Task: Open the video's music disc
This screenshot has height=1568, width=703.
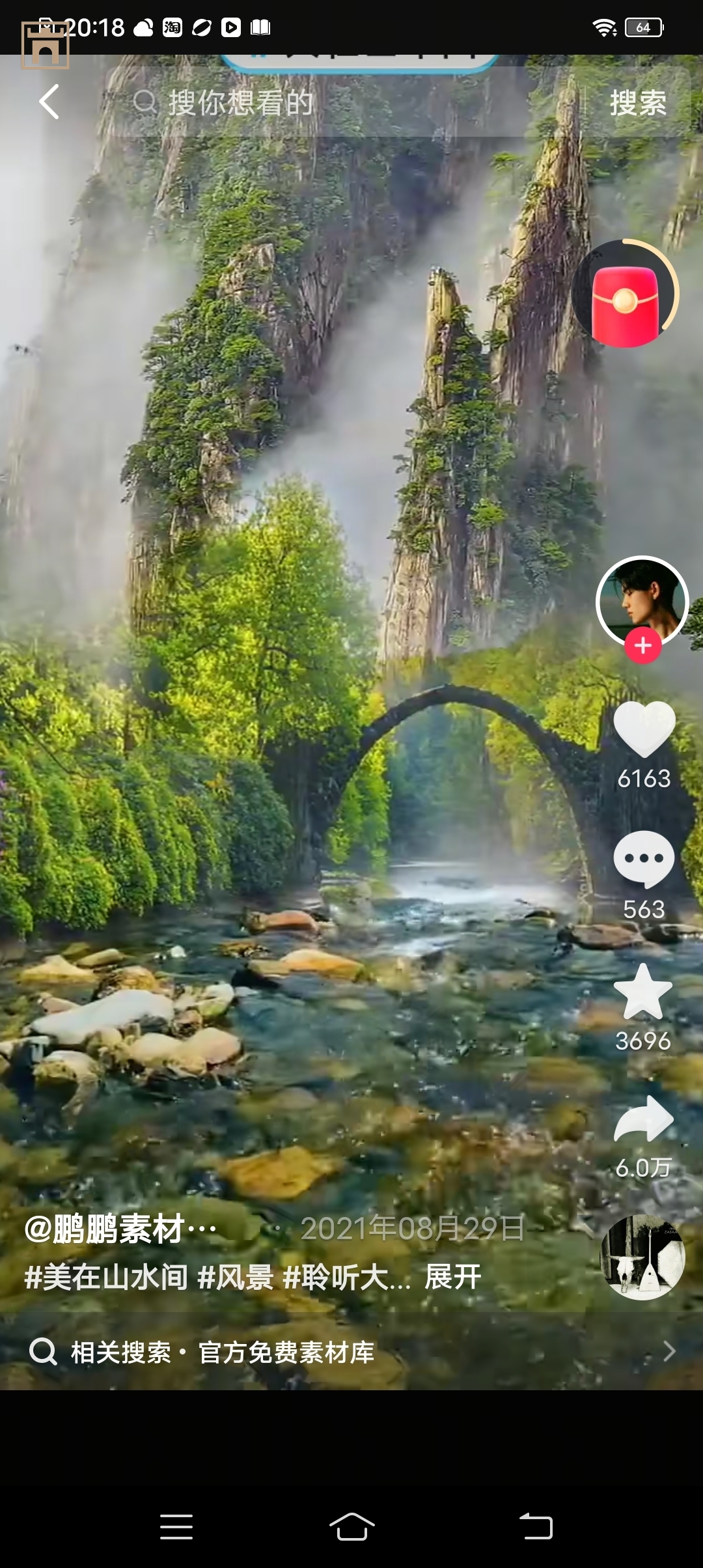Action: click(x=642, y=1257)
